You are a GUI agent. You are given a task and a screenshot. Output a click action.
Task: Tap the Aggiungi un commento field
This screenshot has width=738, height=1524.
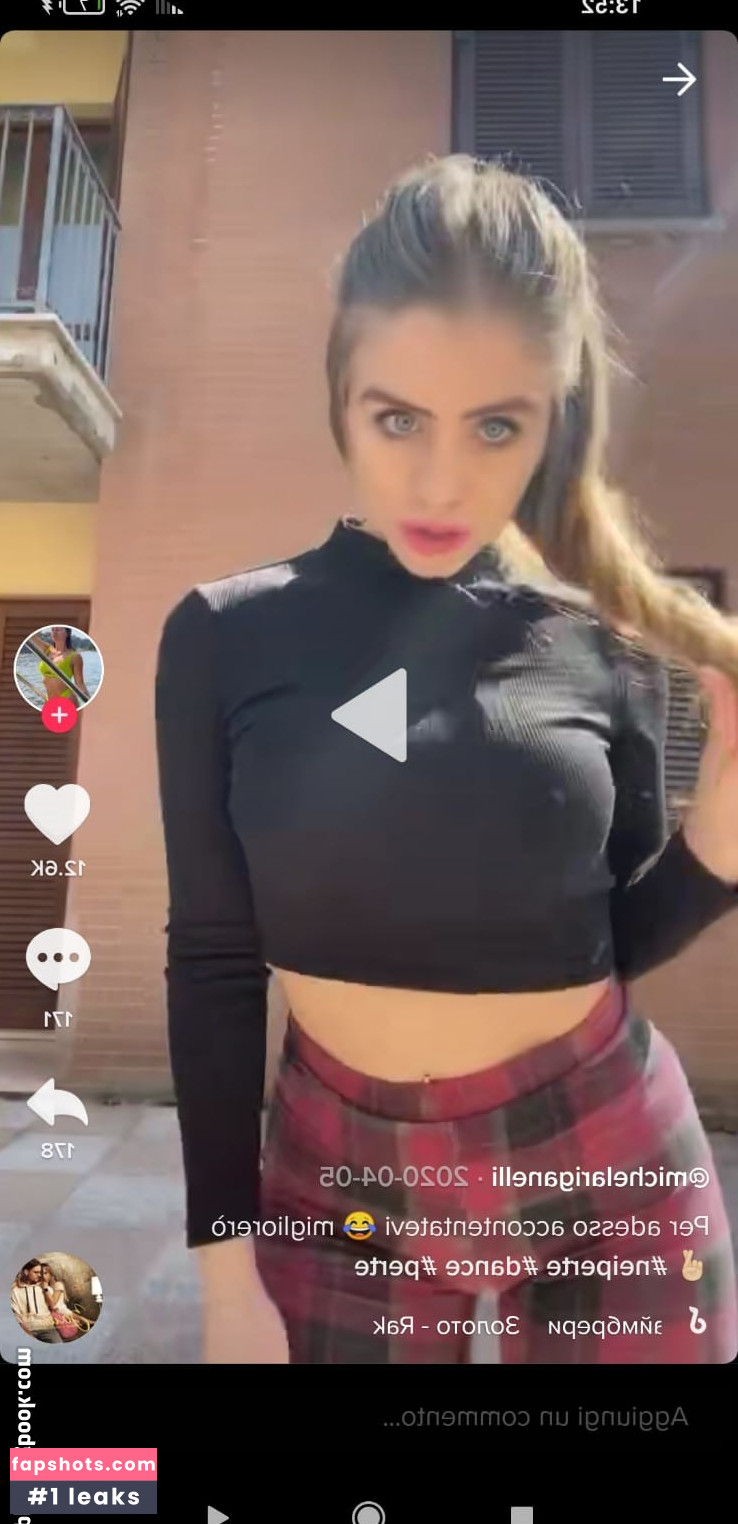coord(535,1416)
